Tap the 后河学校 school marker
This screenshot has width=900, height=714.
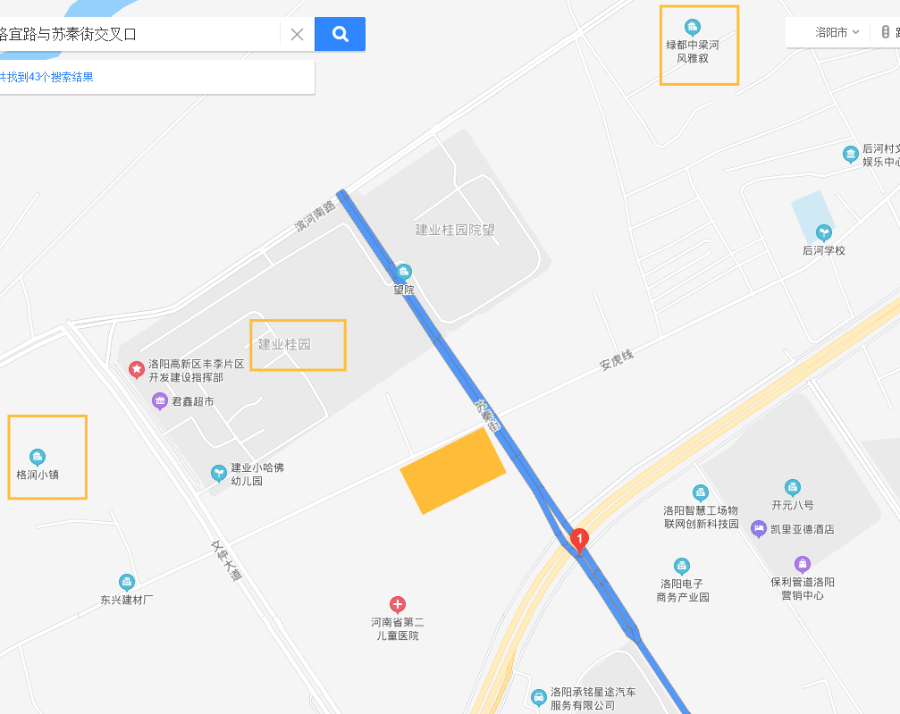[824, 232]
